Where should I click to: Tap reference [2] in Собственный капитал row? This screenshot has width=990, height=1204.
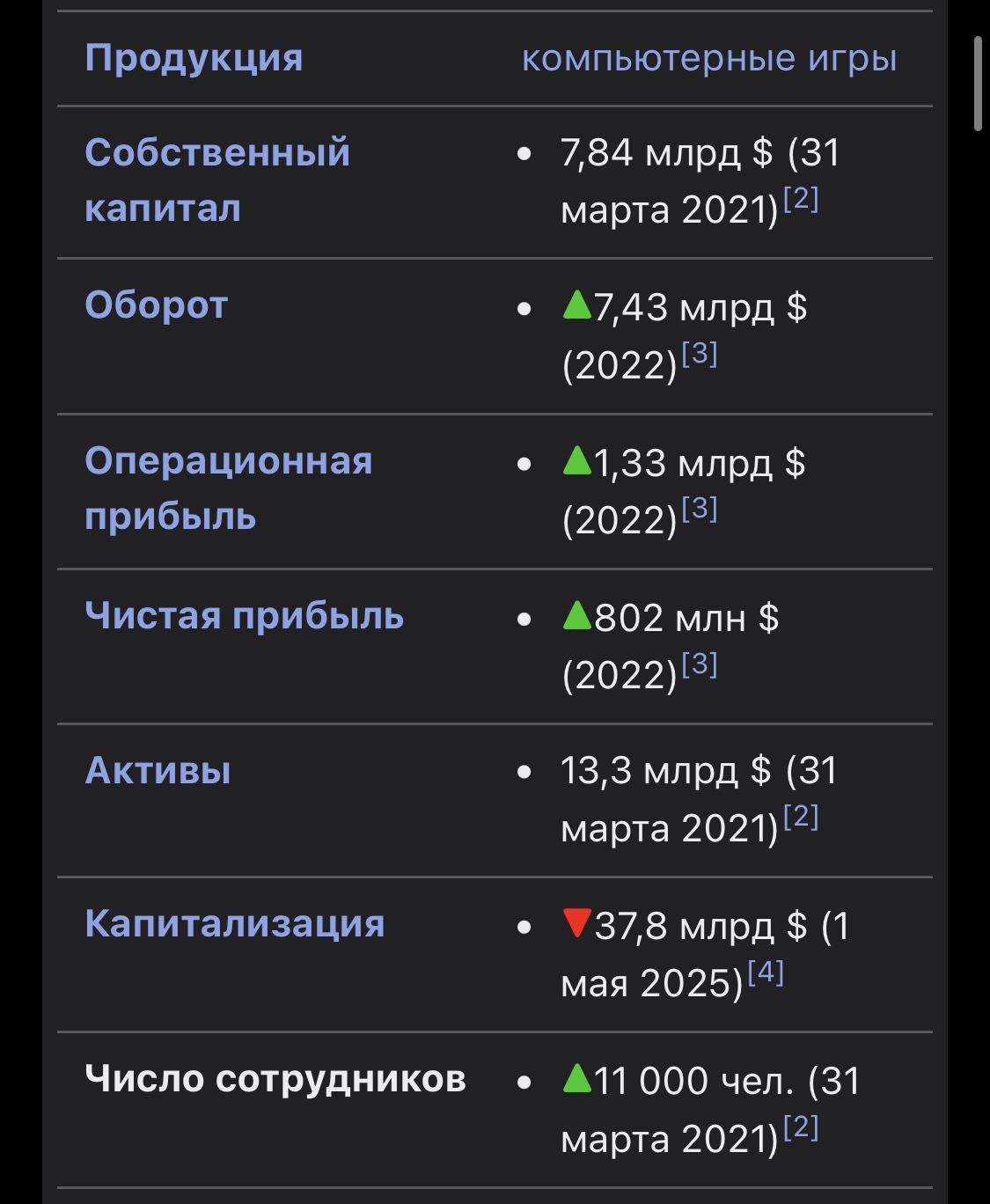[x=801, y=200]
